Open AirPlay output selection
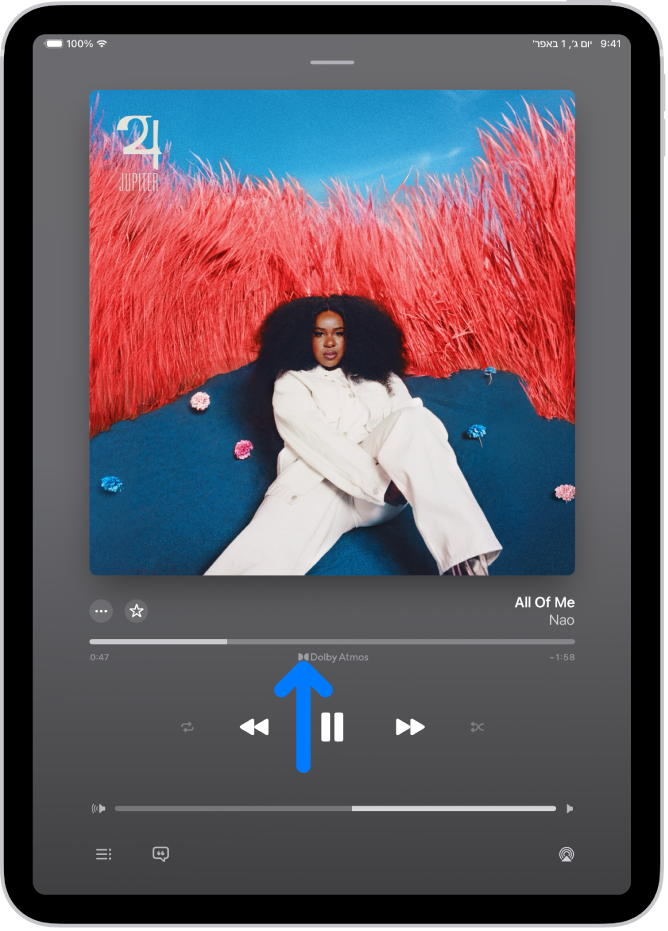The height and width of the screenshot is (931, 668). (x=566, y=855)
